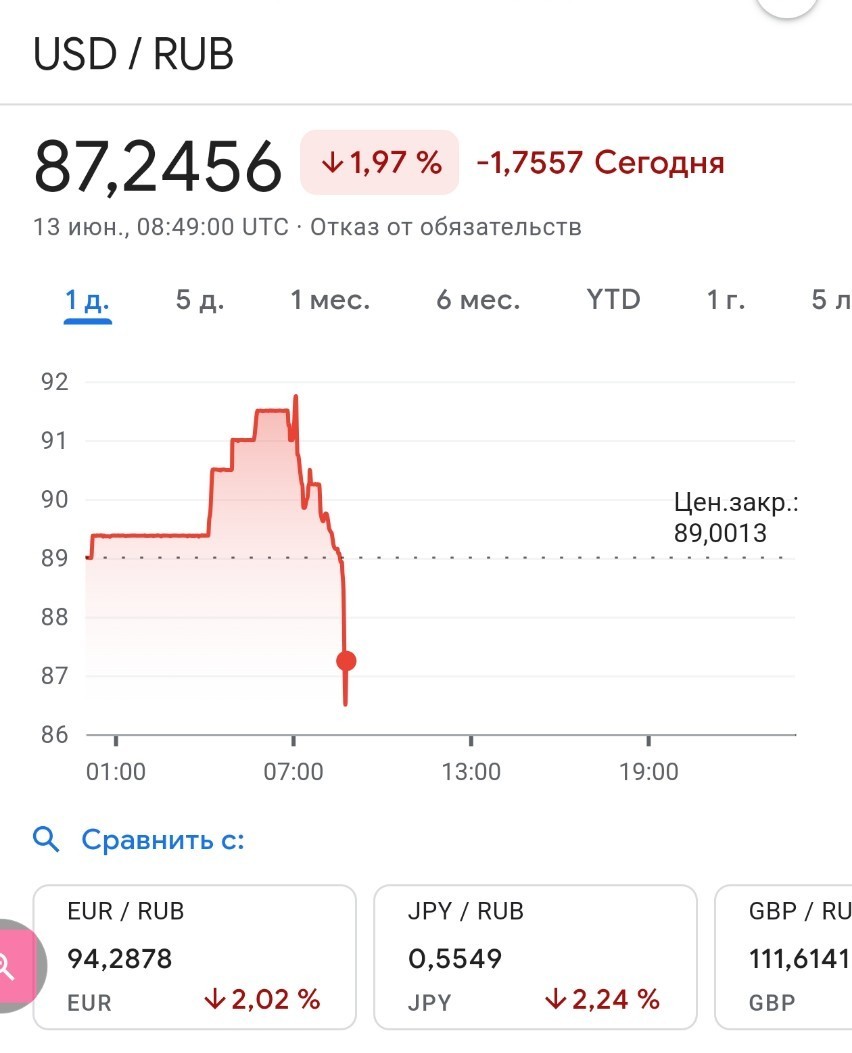Tap the pink magnifier floating button
This screenshot has width=852, height=1053.
pos(17,966)
